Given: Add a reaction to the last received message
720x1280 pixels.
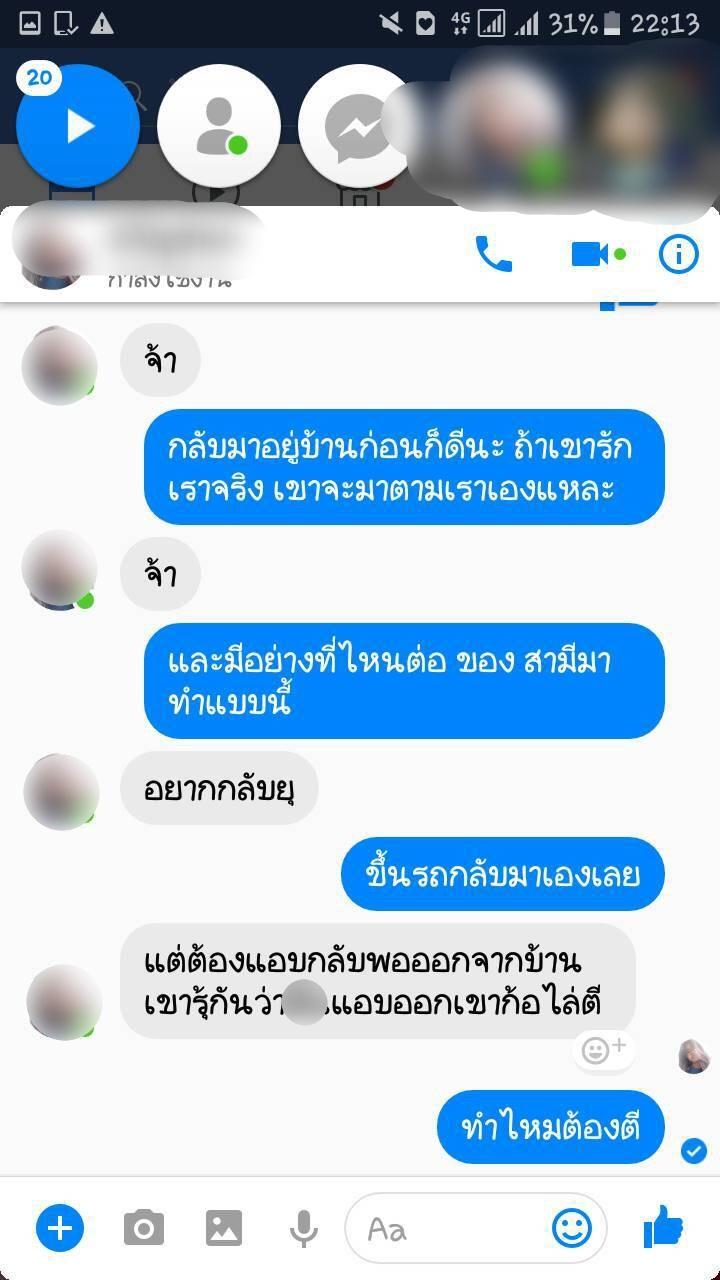Looking at the screenshot, I should tap(604, 1049).
